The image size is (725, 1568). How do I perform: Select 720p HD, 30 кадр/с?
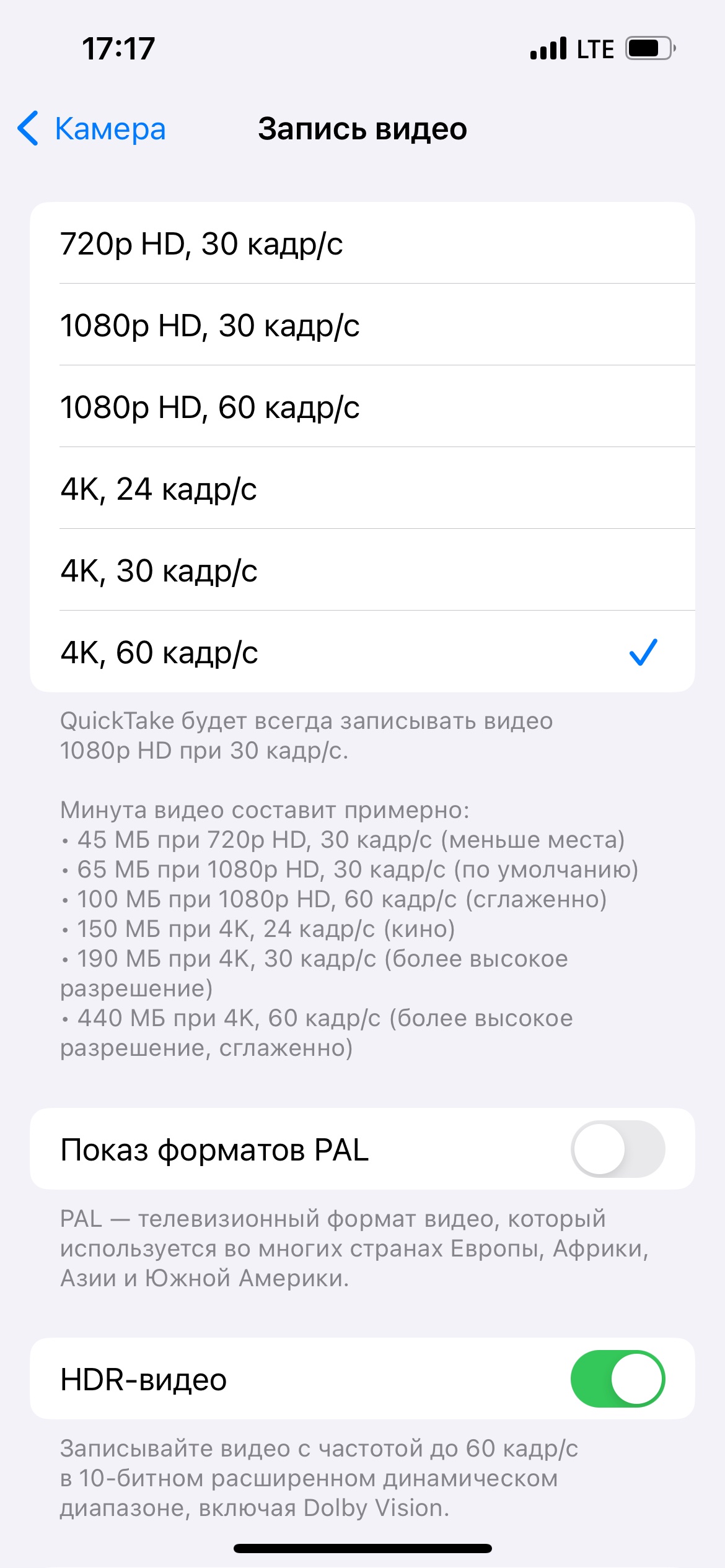[x=362, y=243]
